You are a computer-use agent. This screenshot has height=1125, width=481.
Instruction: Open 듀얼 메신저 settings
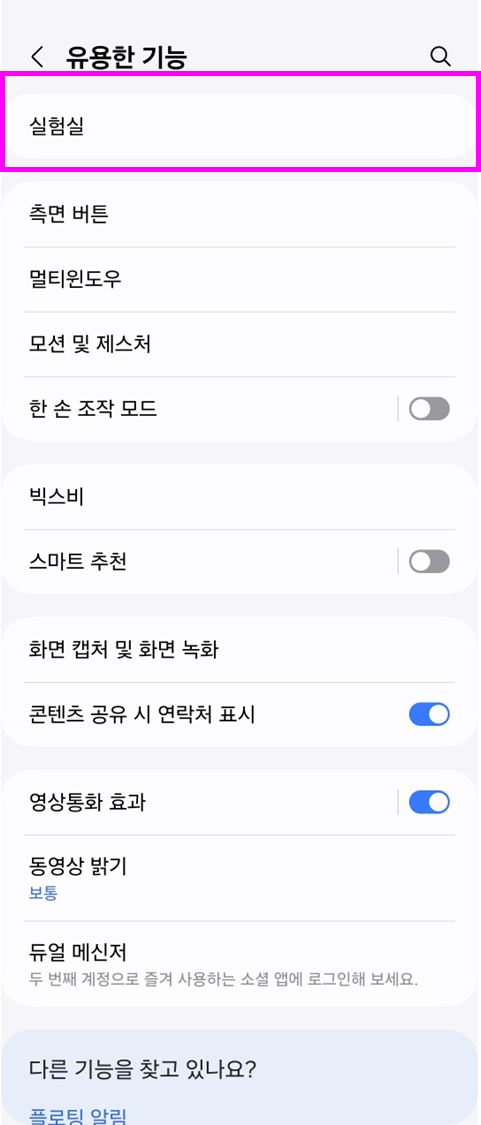(x=240, y=964)
